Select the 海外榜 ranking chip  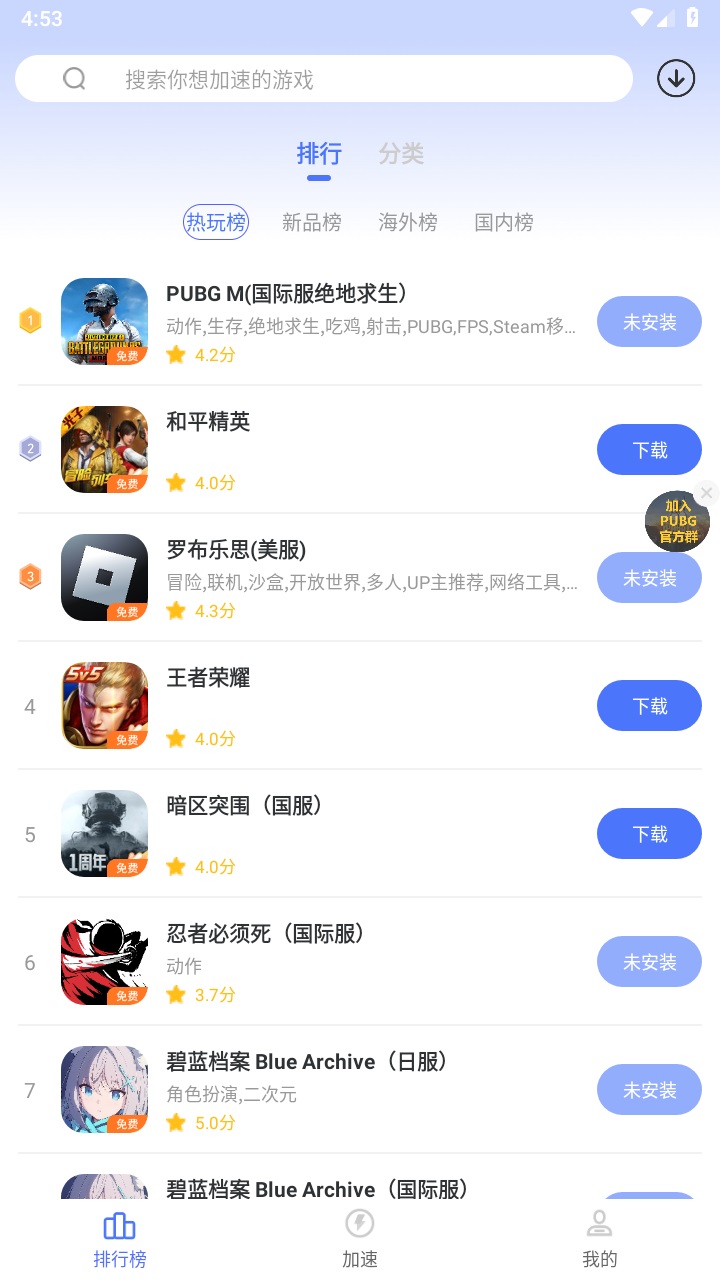click(x=408, y=222)
